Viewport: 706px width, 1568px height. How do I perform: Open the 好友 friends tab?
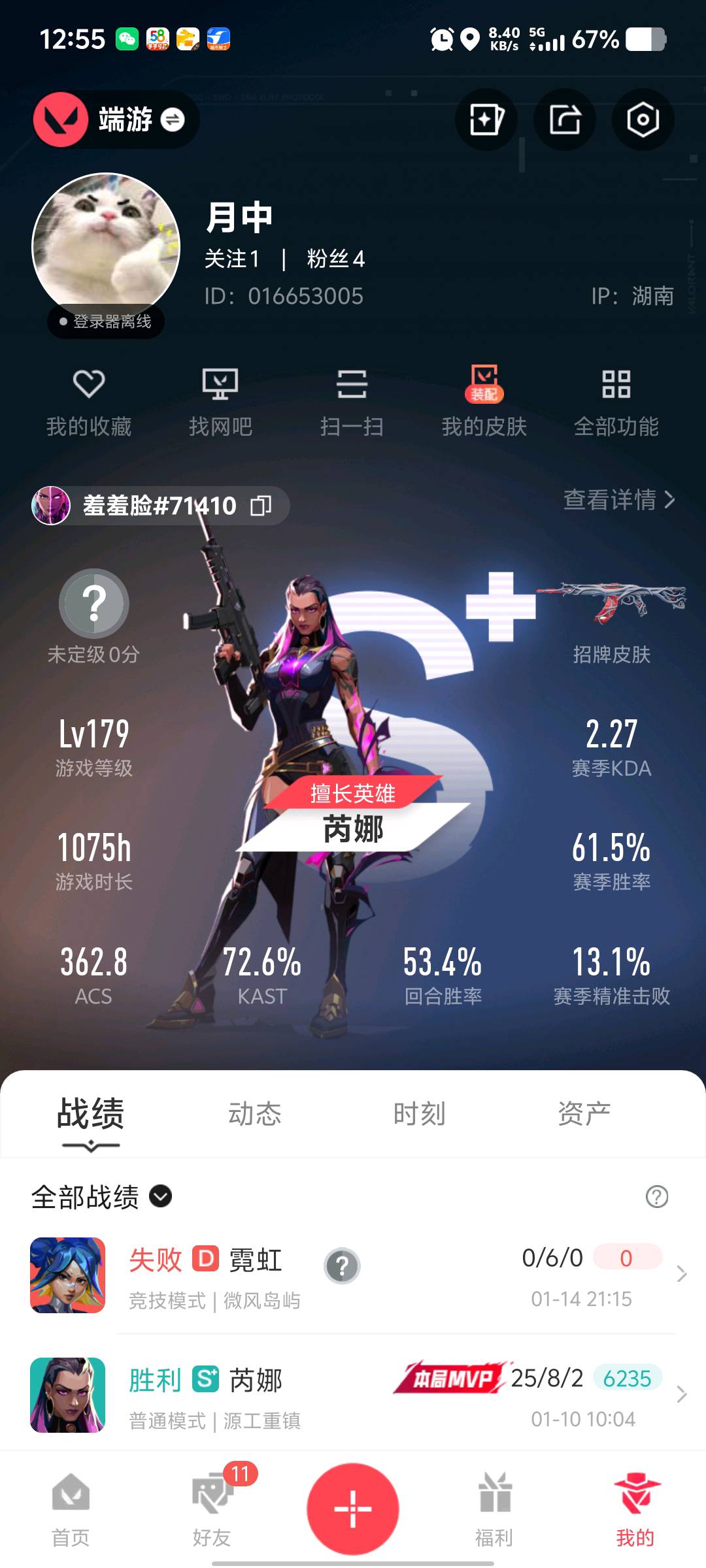click(212, 1511)
